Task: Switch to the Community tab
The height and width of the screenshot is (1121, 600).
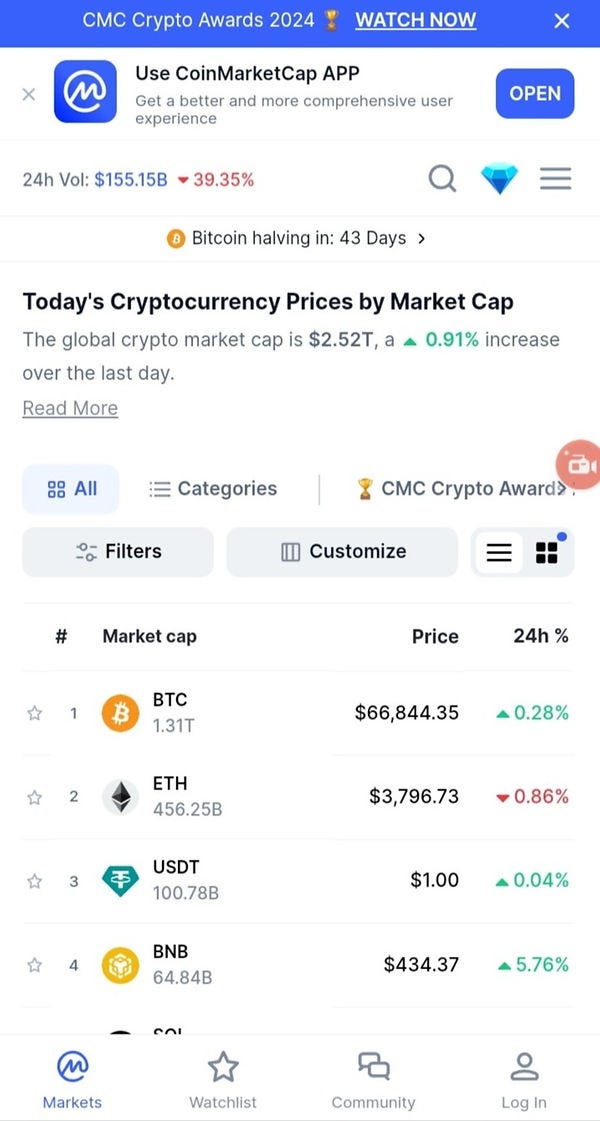Action: pyautogui.click(x=373, y=1080)
